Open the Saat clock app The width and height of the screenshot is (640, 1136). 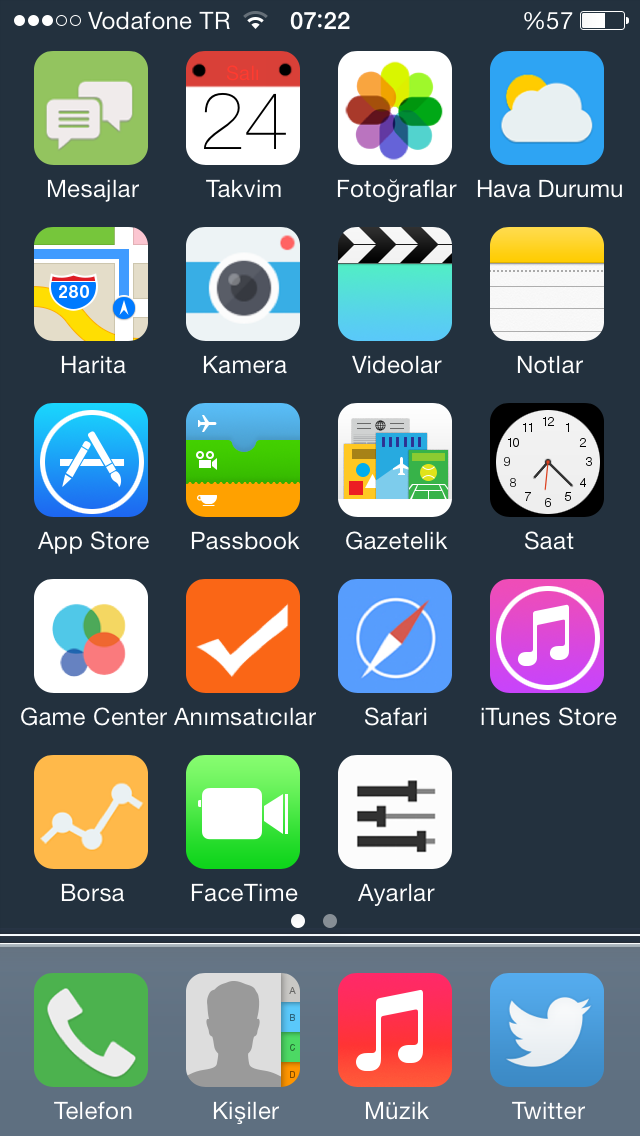pos(547,460)
